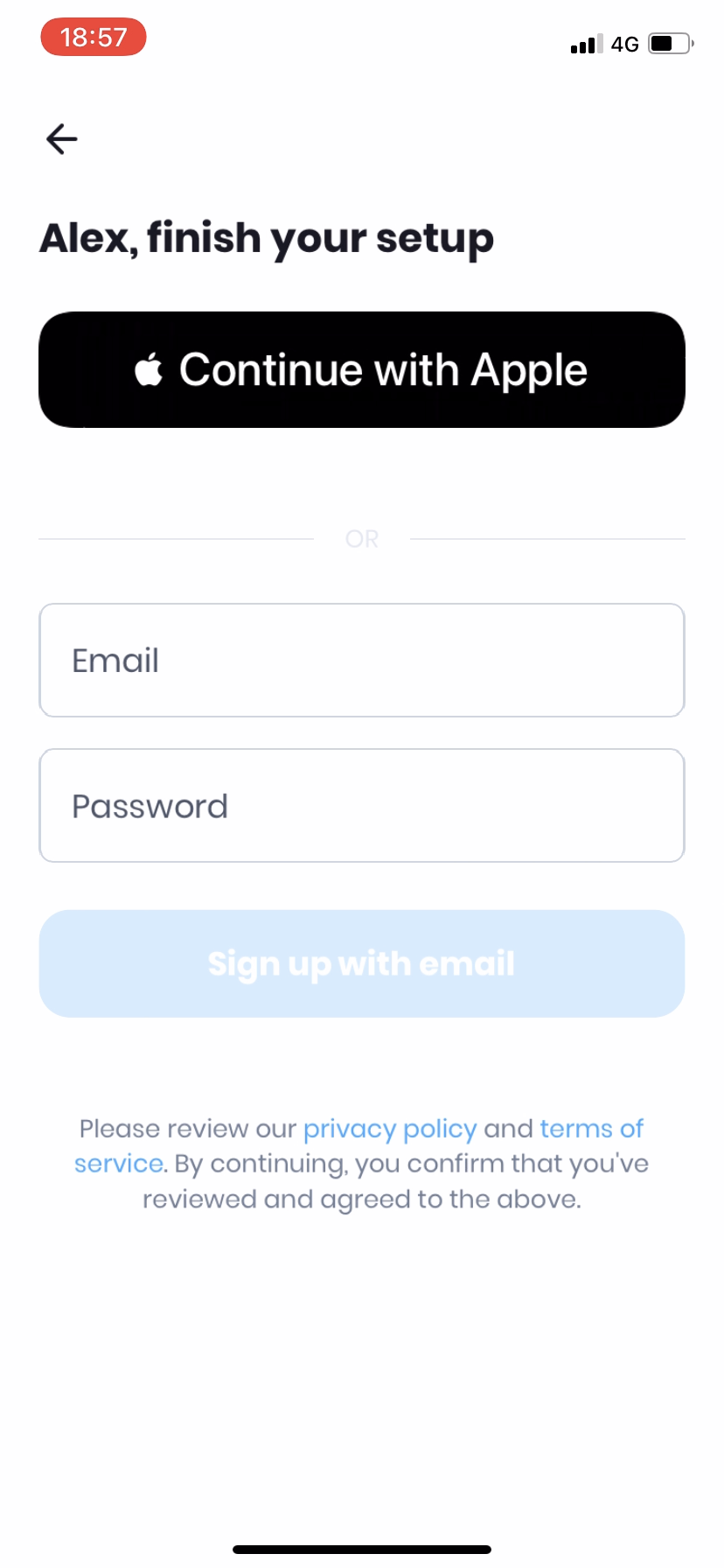Select the Password input field
The width and height of the screenshot is (724, 1568).
(x=361, y=805)
